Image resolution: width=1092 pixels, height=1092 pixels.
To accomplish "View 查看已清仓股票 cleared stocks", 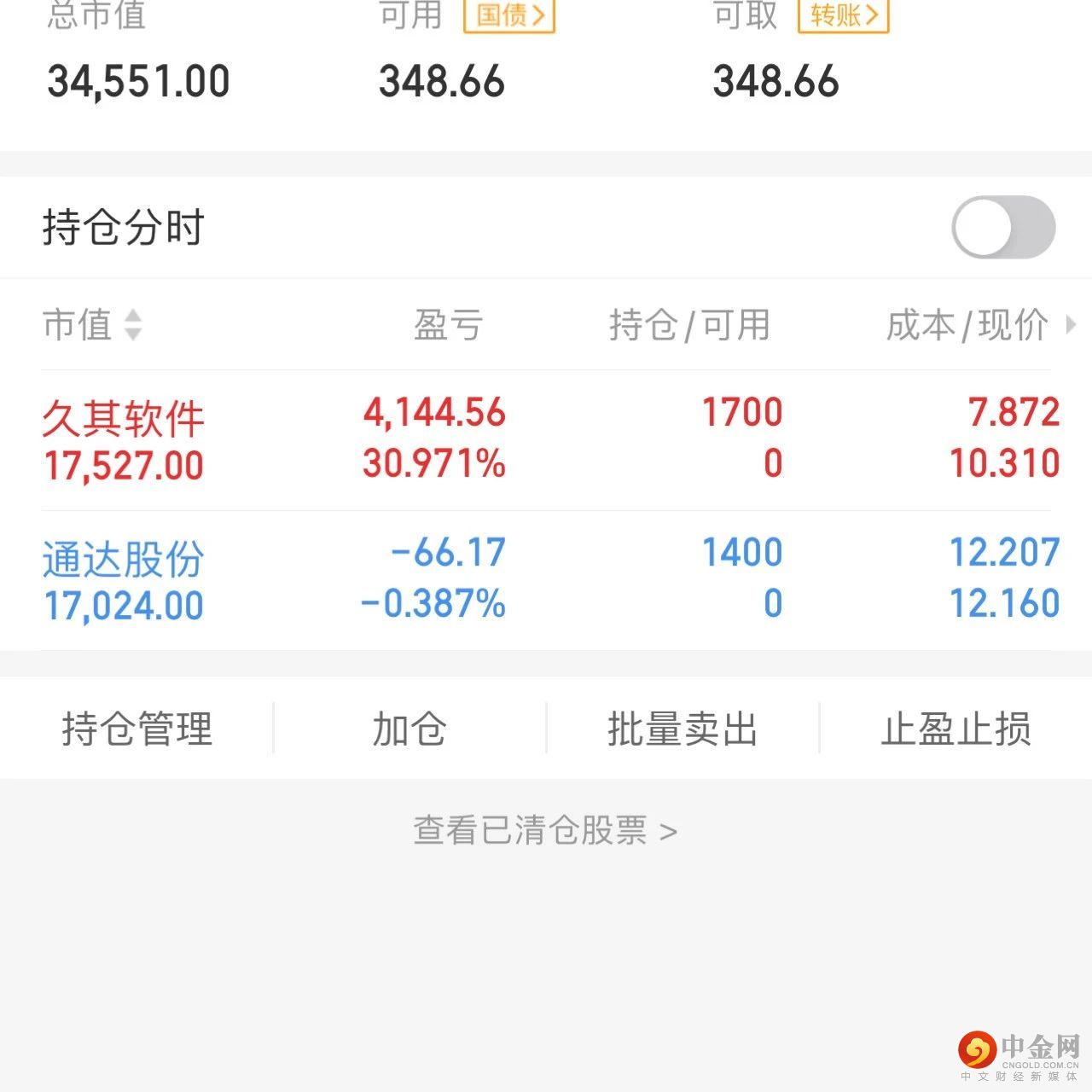I will pyautogui.click(x=545, y=831).
